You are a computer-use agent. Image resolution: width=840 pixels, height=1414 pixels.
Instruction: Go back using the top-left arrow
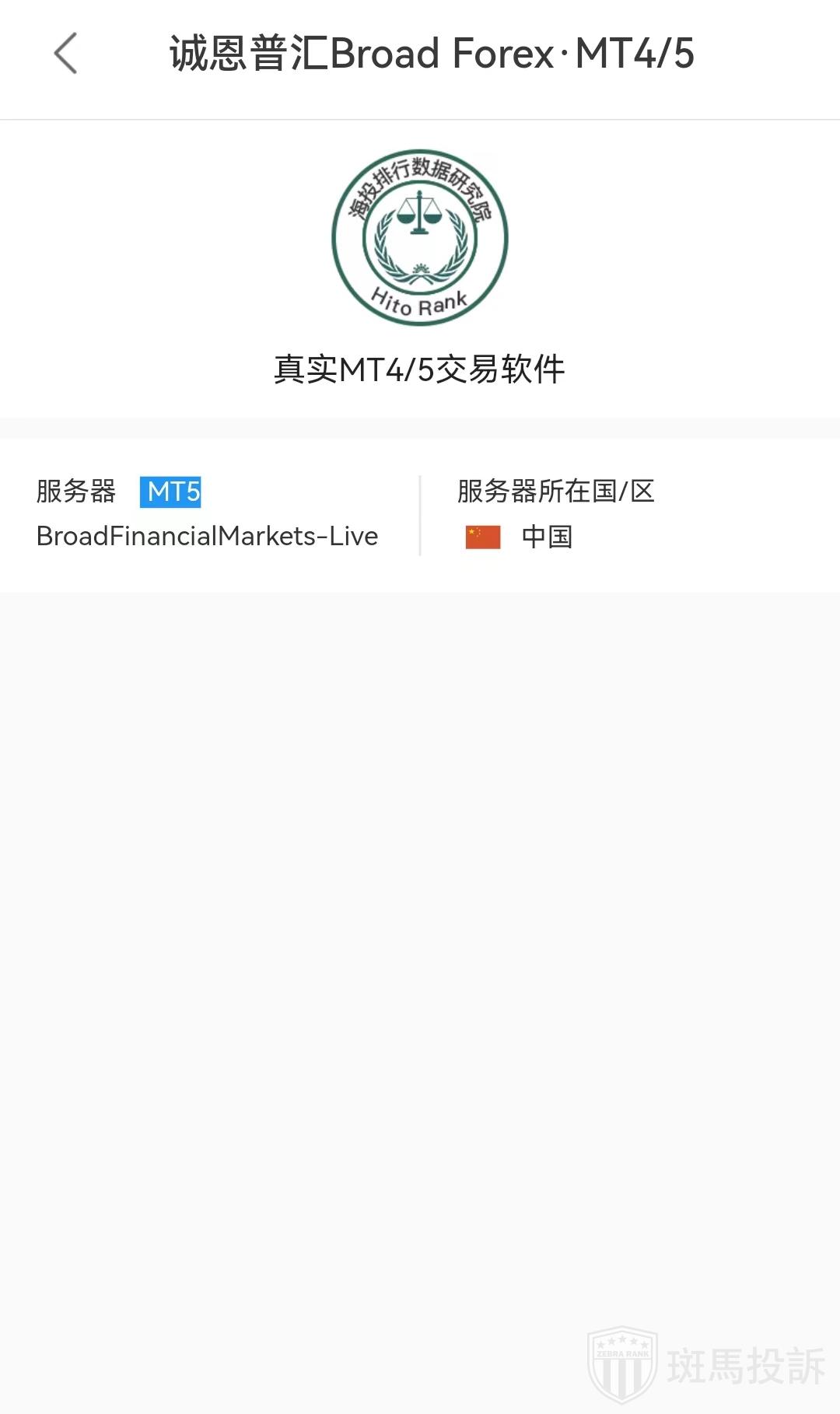65,54
